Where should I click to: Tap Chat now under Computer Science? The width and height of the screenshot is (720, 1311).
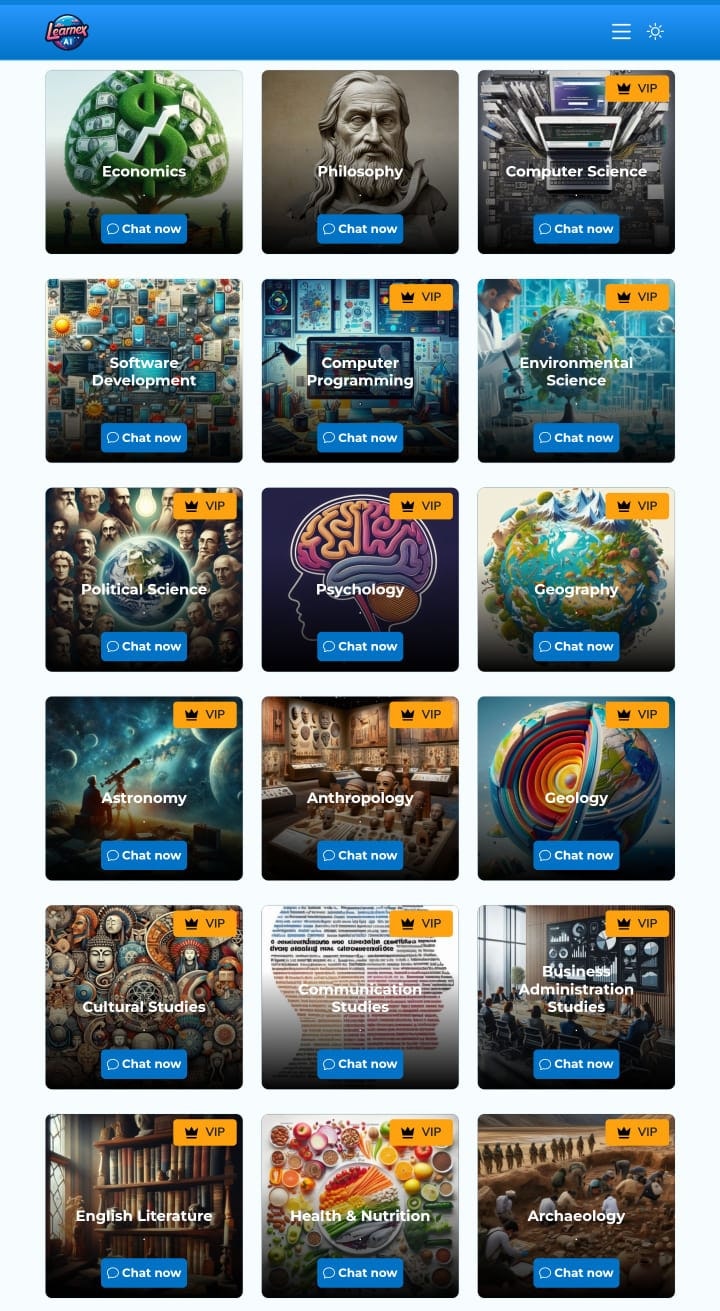click(x=576, y=229)
